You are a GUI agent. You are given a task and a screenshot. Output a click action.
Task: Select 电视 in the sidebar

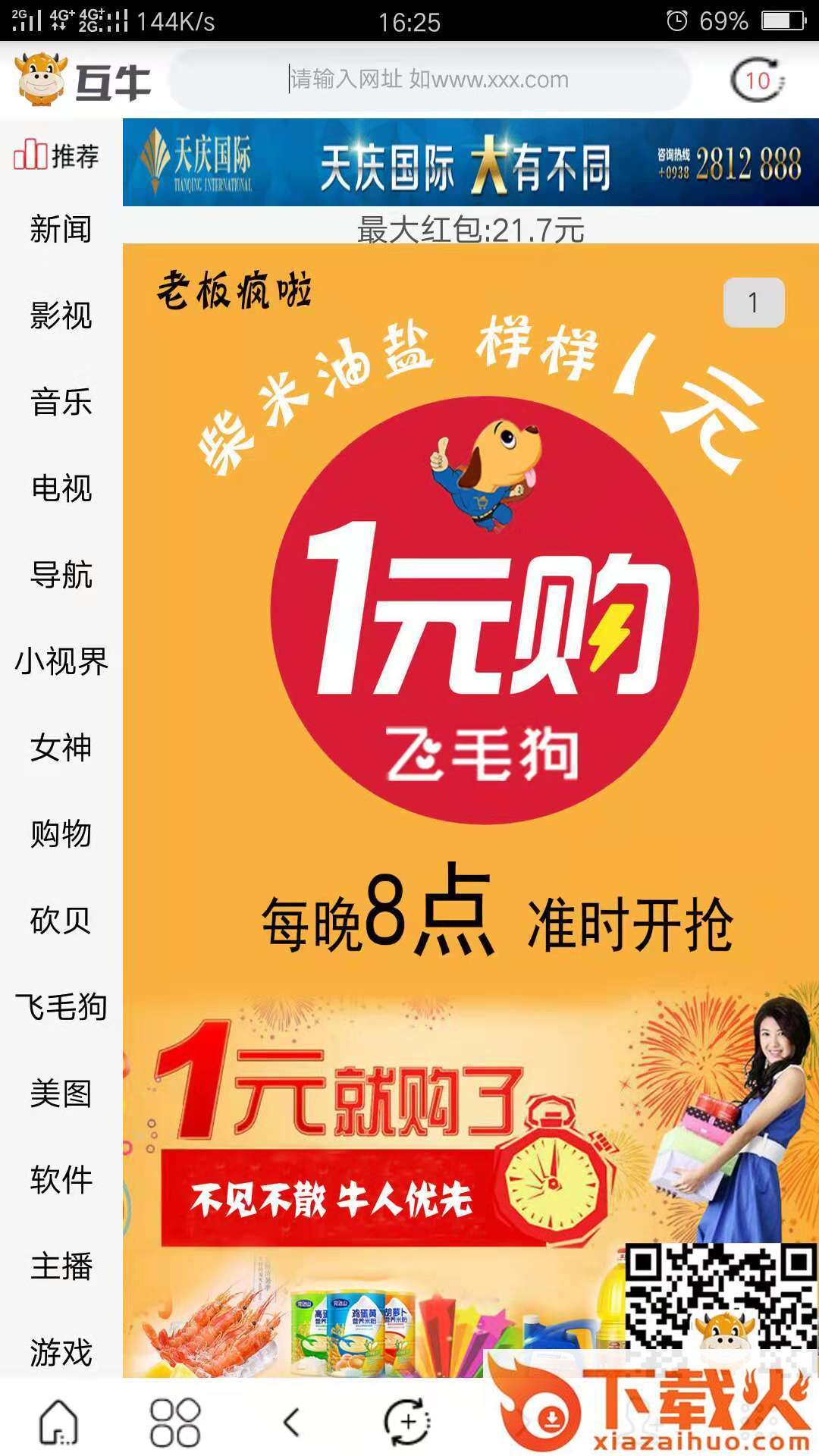(61, 488)
